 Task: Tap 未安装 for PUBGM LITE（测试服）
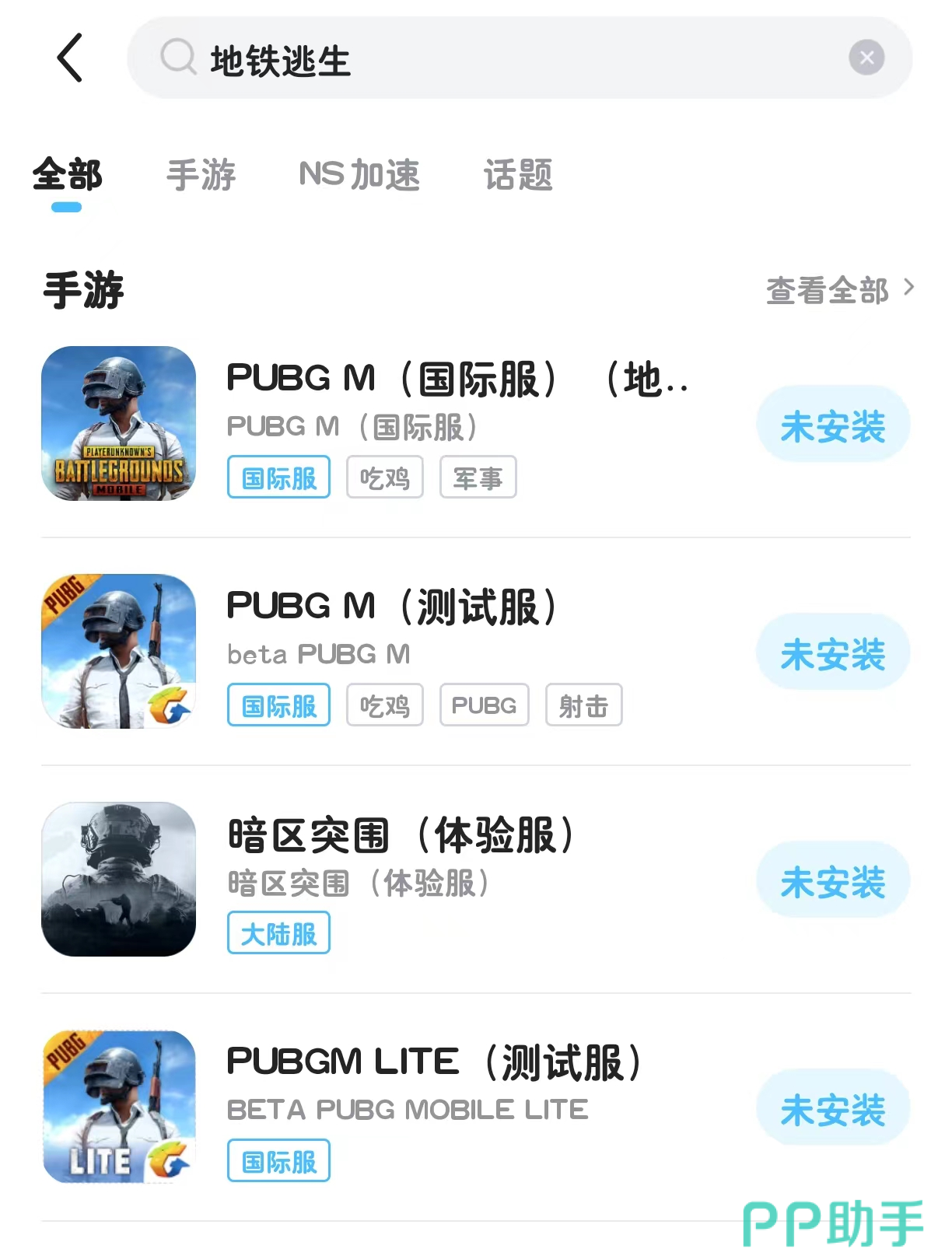(833, 1109)
